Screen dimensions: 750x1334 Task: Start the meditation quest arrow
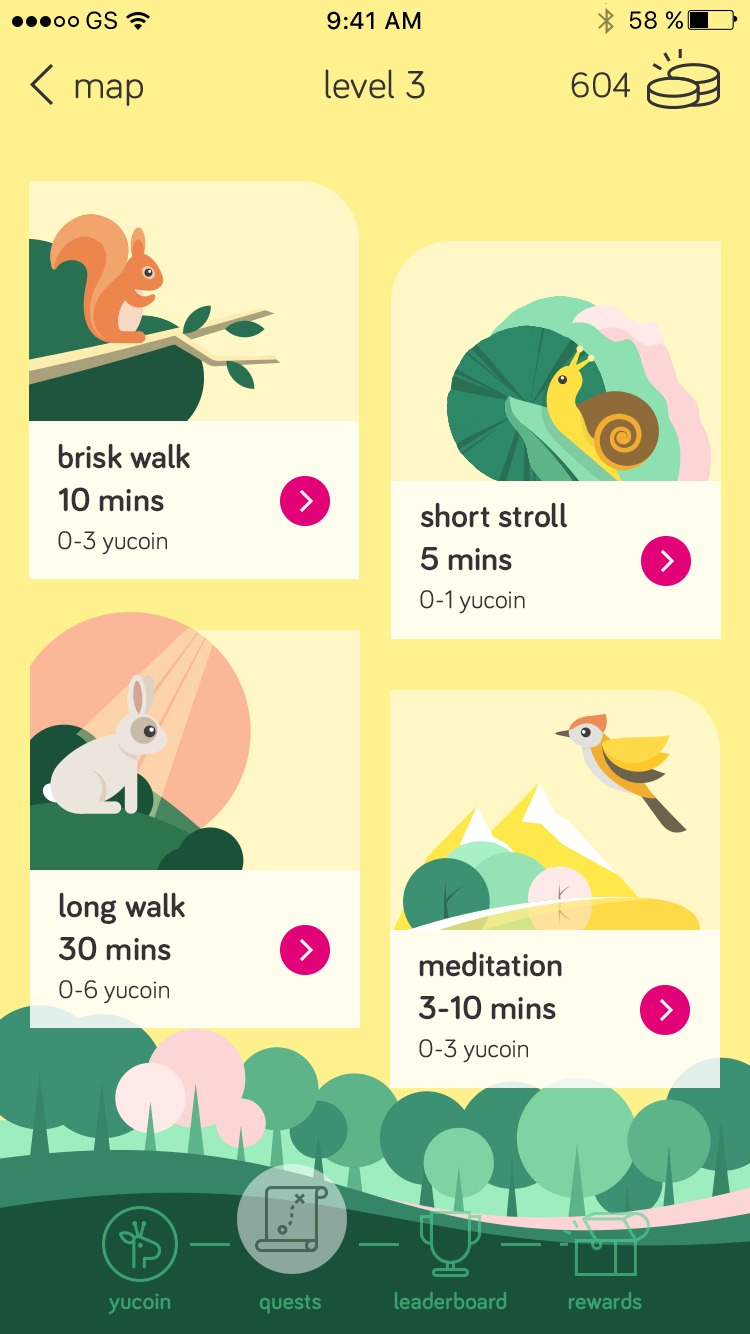click(x=666, y=1009)
